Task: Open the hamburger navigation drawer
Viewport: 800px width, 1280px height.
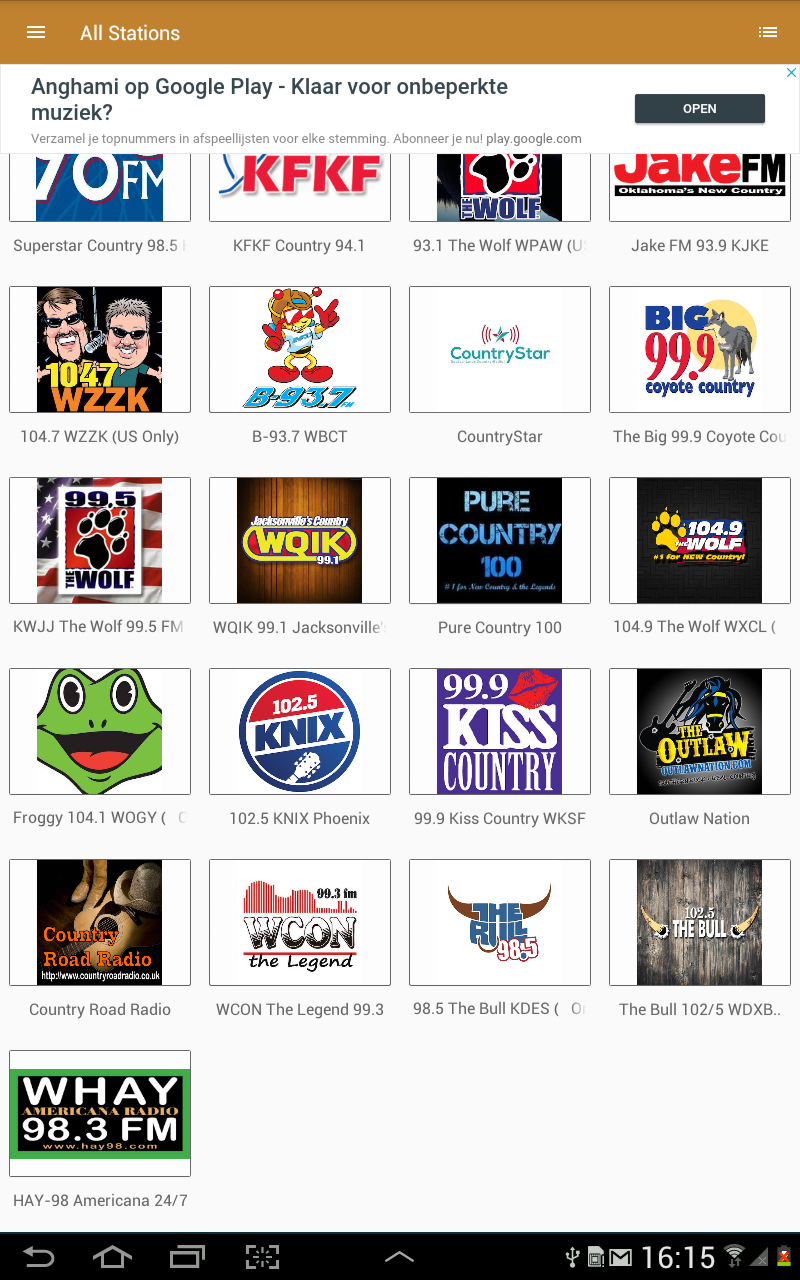Action: click(36, 32)
